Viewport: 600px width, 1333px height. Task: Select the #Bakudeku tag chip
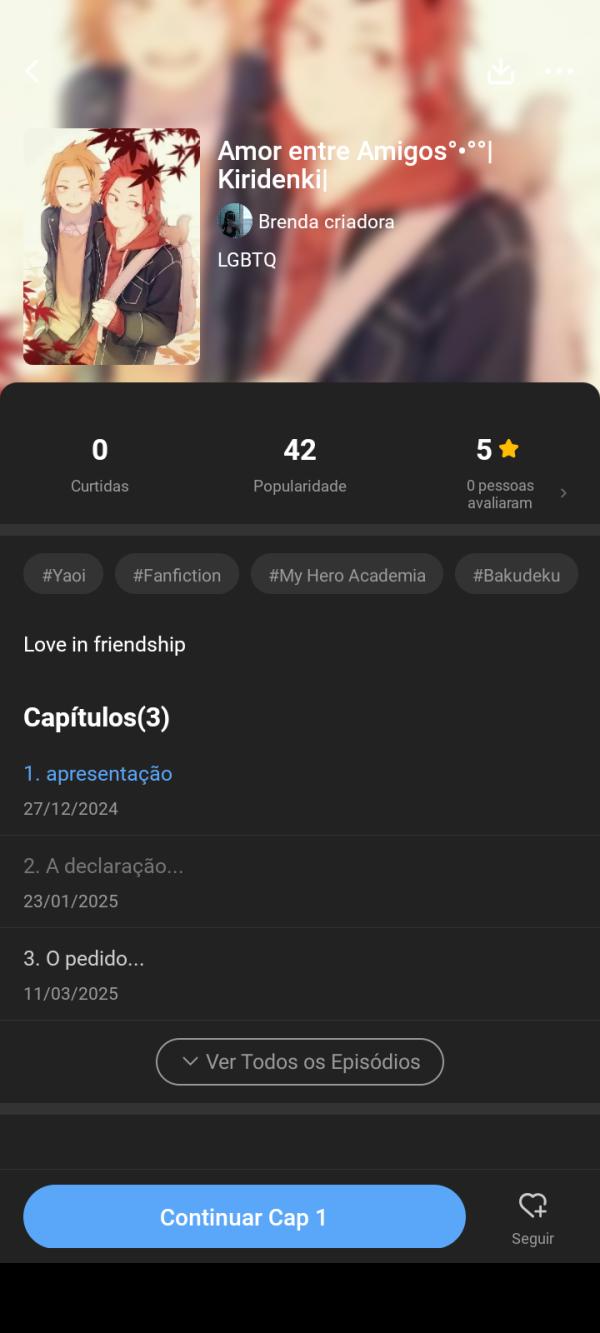click(x=516, y=575)
